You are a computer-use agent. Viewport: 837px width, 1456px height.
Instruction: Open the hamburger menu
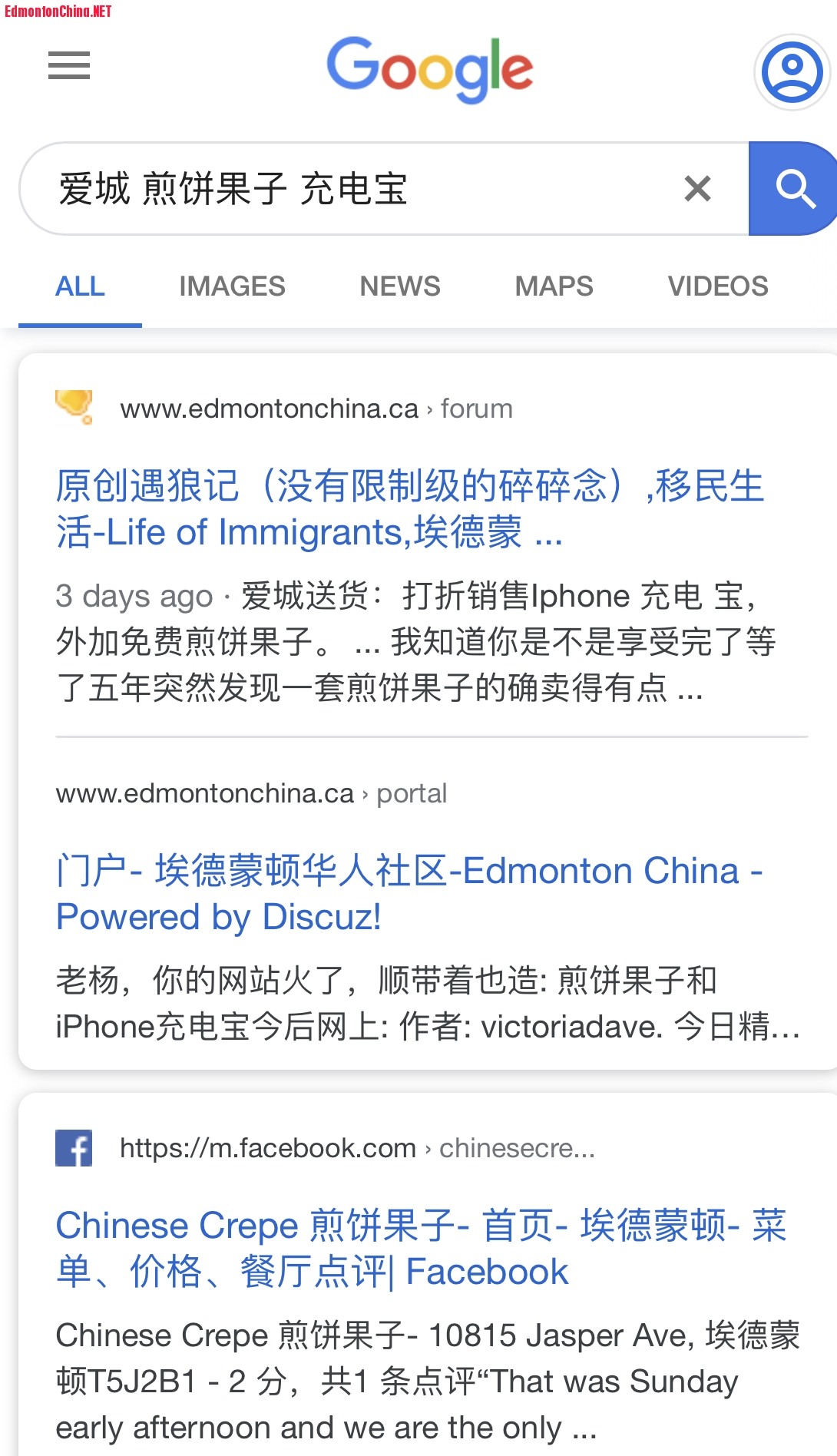pyautogui.click(x=69, y=65)
